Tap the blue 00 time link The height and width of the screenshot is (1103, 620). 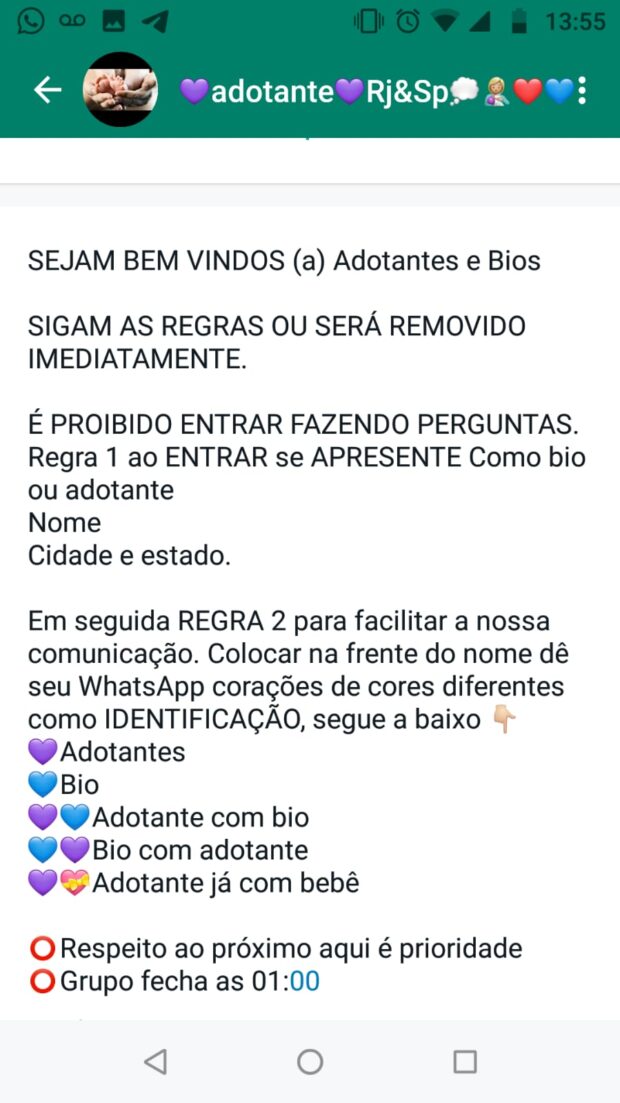[x=305, y=981]
